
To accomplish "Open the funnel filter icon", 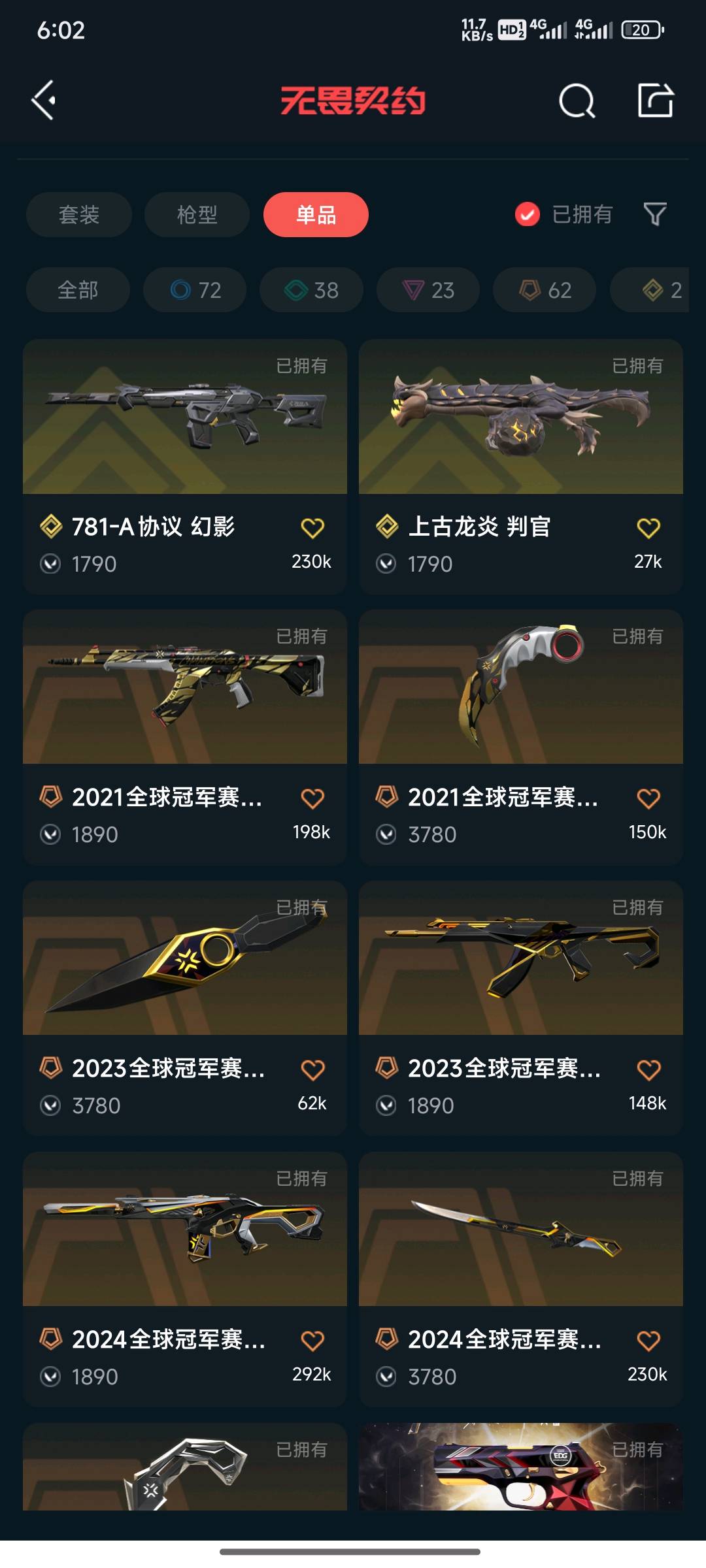I will (655, 214).
